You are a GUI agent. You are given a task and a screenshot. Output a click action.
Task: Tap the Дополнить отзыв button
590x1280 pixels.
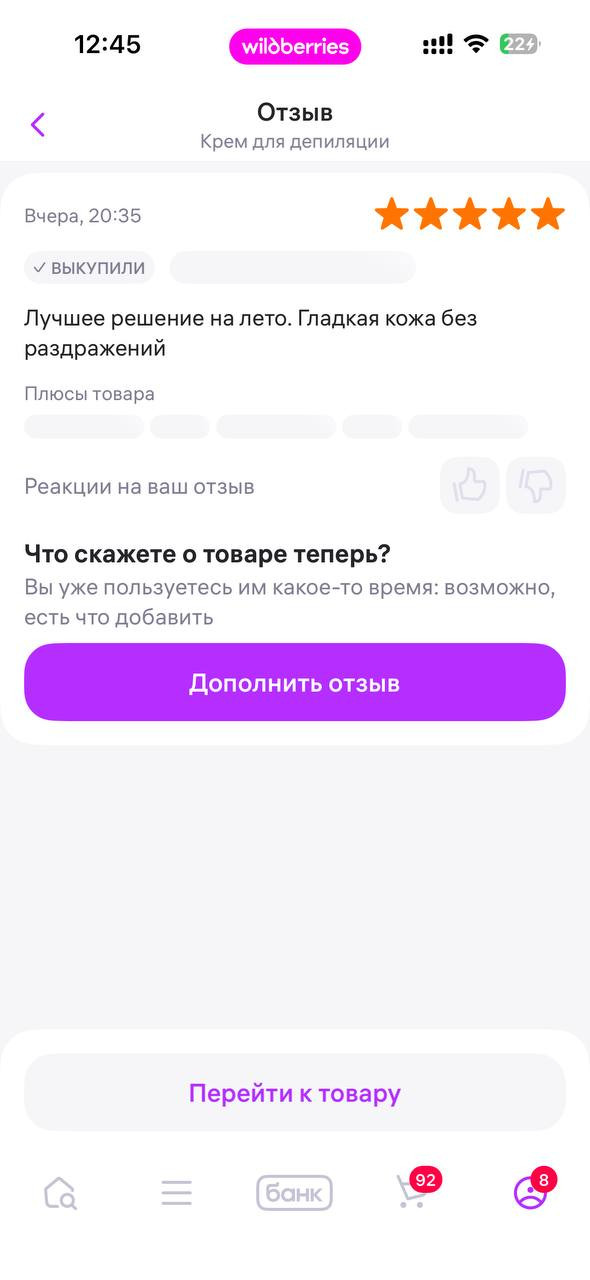[295, 682]
